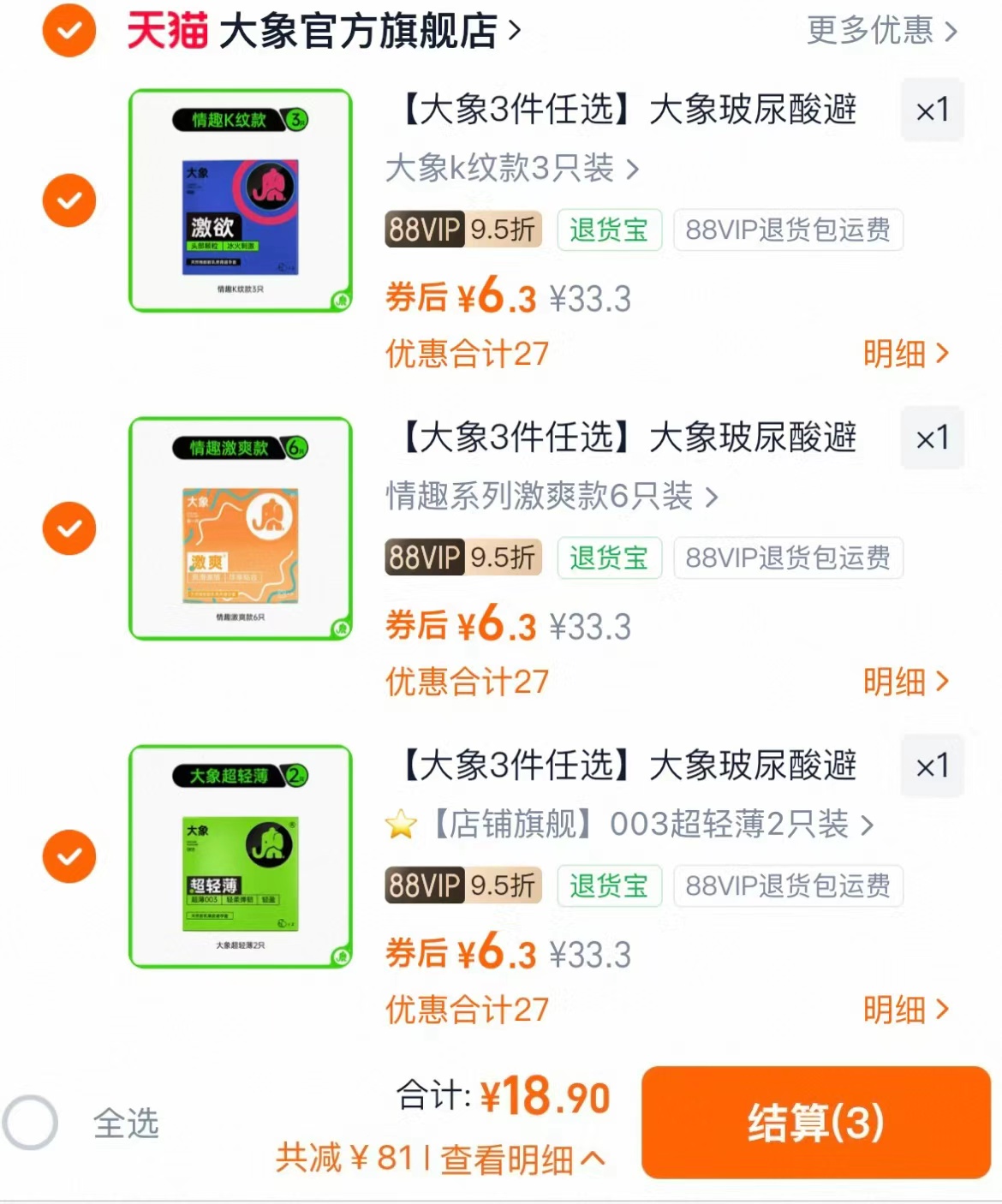Open the 更多优惠 promotions link
Image resolution: width=1002 pixels, height=1204 pixels.
(x=868, y=32)
